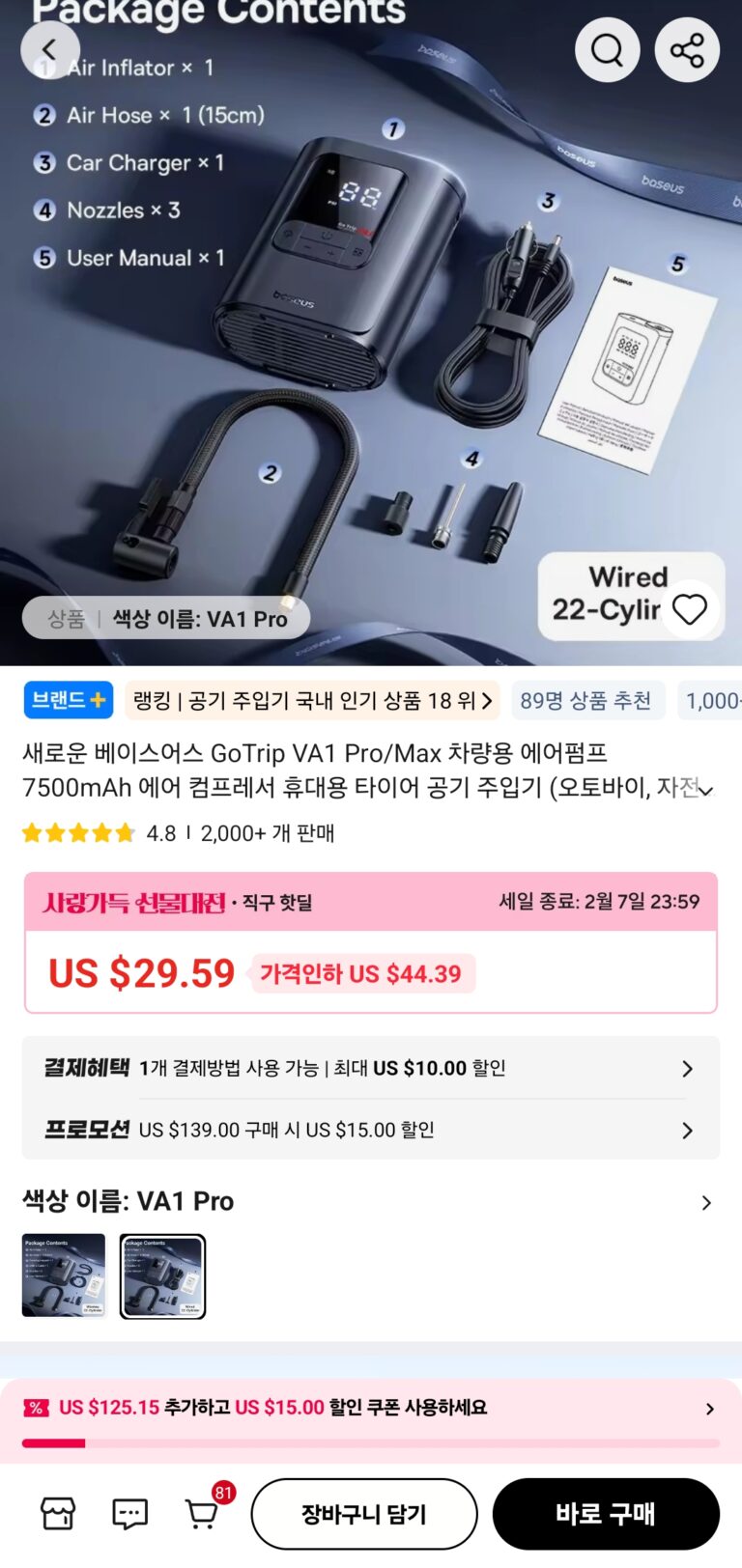This screenshot has width=742, height=1568.
Task: Open 결제혜택 payment benefit details
Action: (x=370, y=1068)
